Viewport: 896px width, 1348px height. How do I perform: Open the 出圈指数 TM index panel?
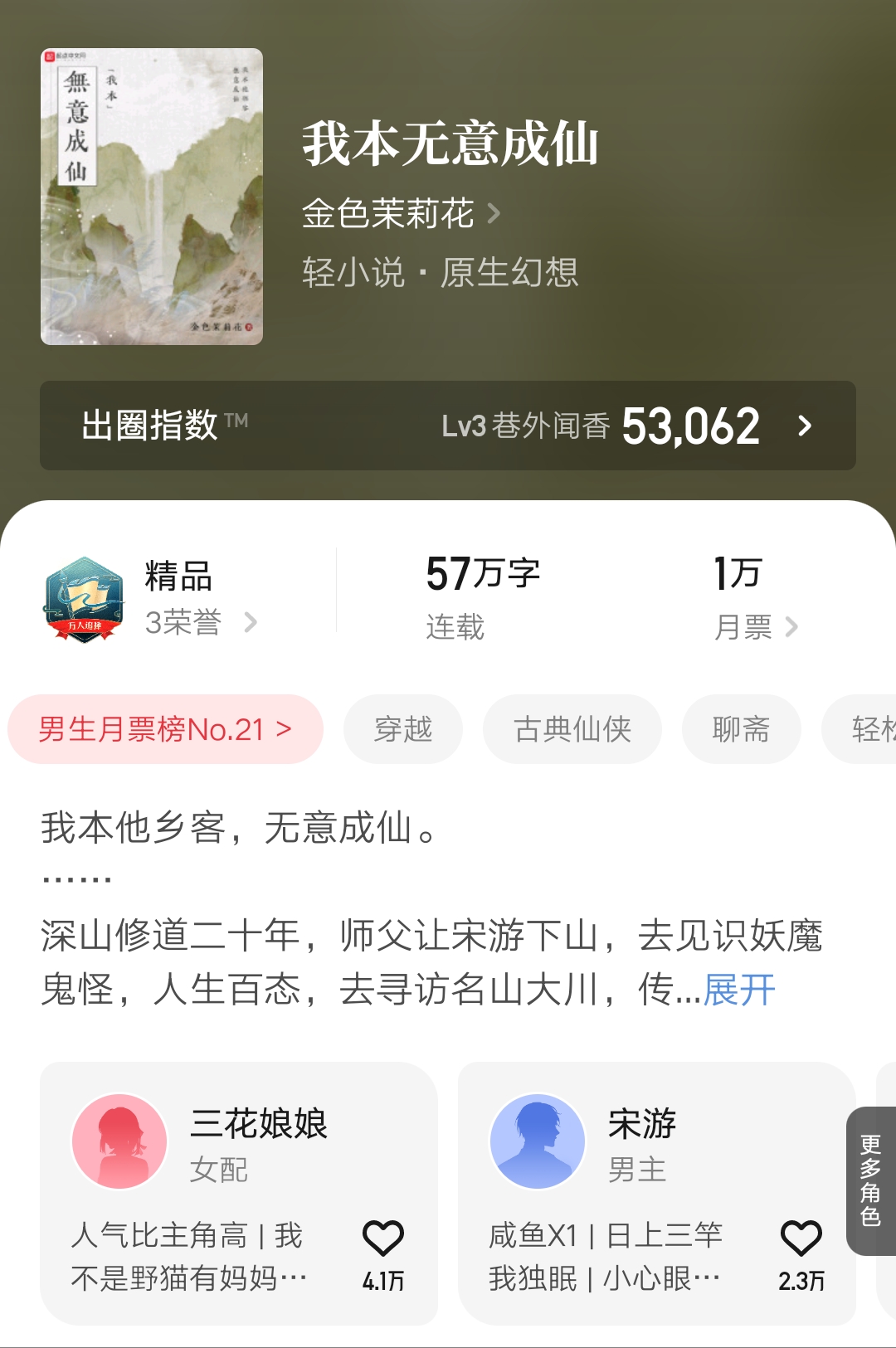point(448,426)
